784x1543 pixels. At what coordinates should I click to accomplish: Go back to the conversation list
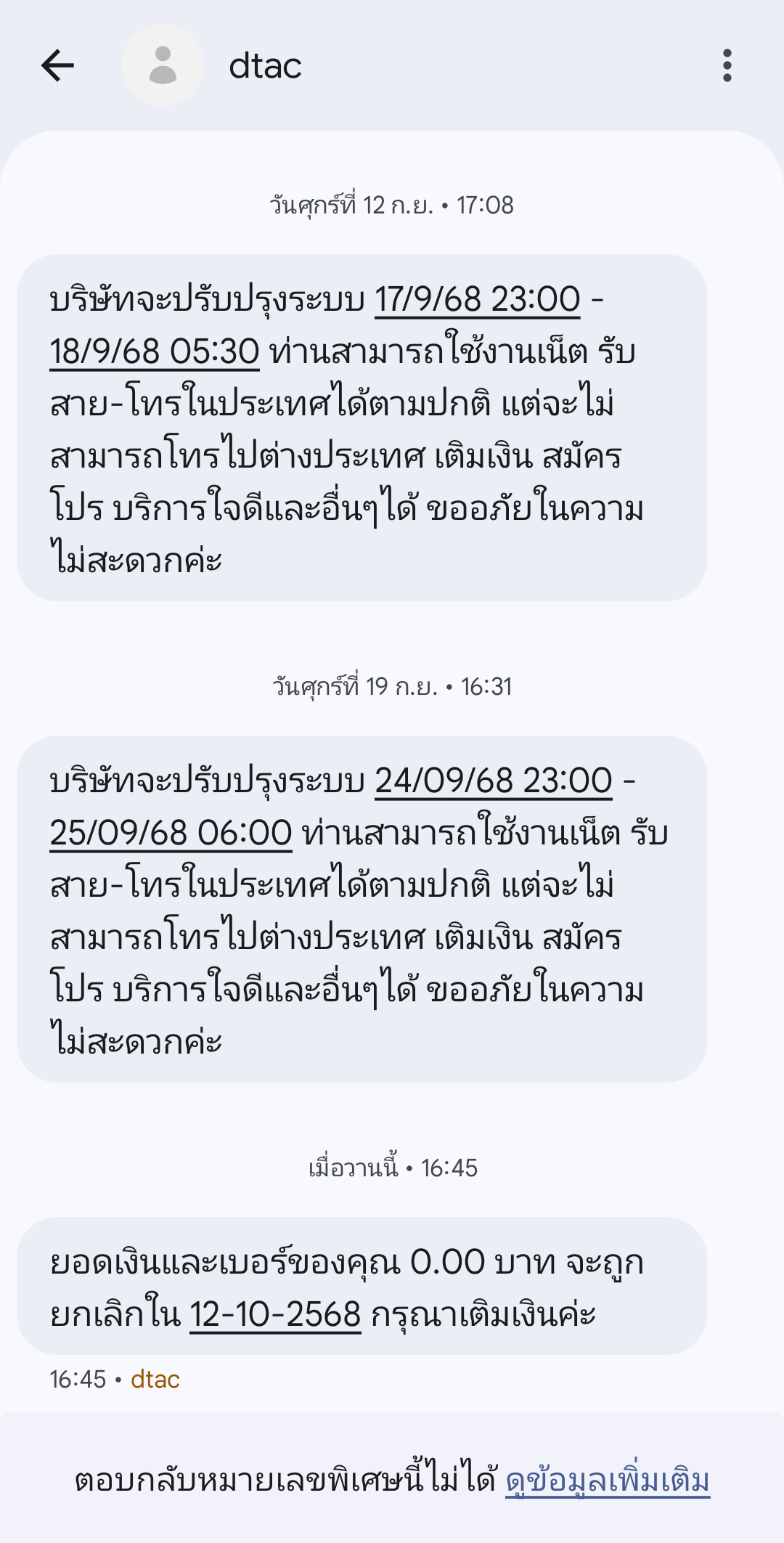[x=58, y=66]
